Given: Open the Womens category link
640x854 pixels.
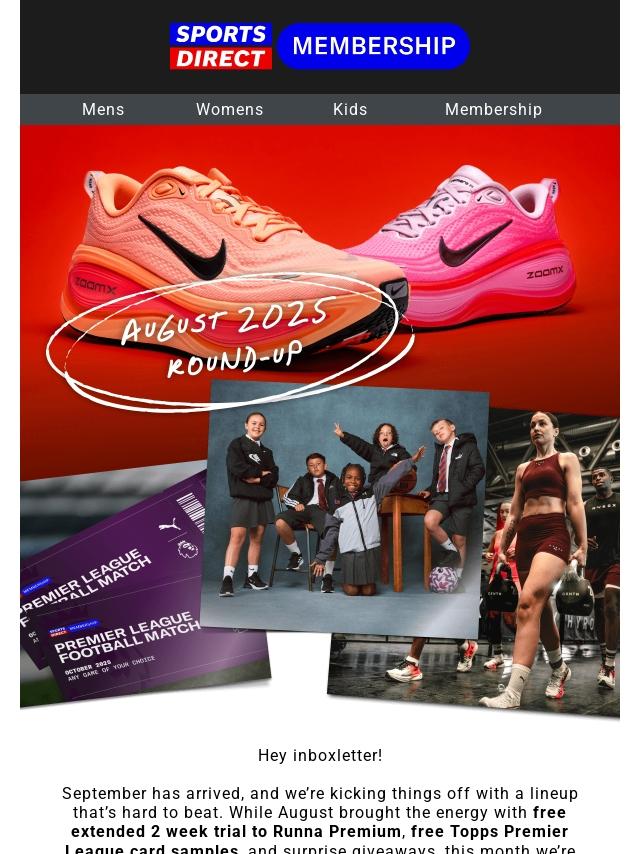Looking at the screenshot, I should point(229,110).
